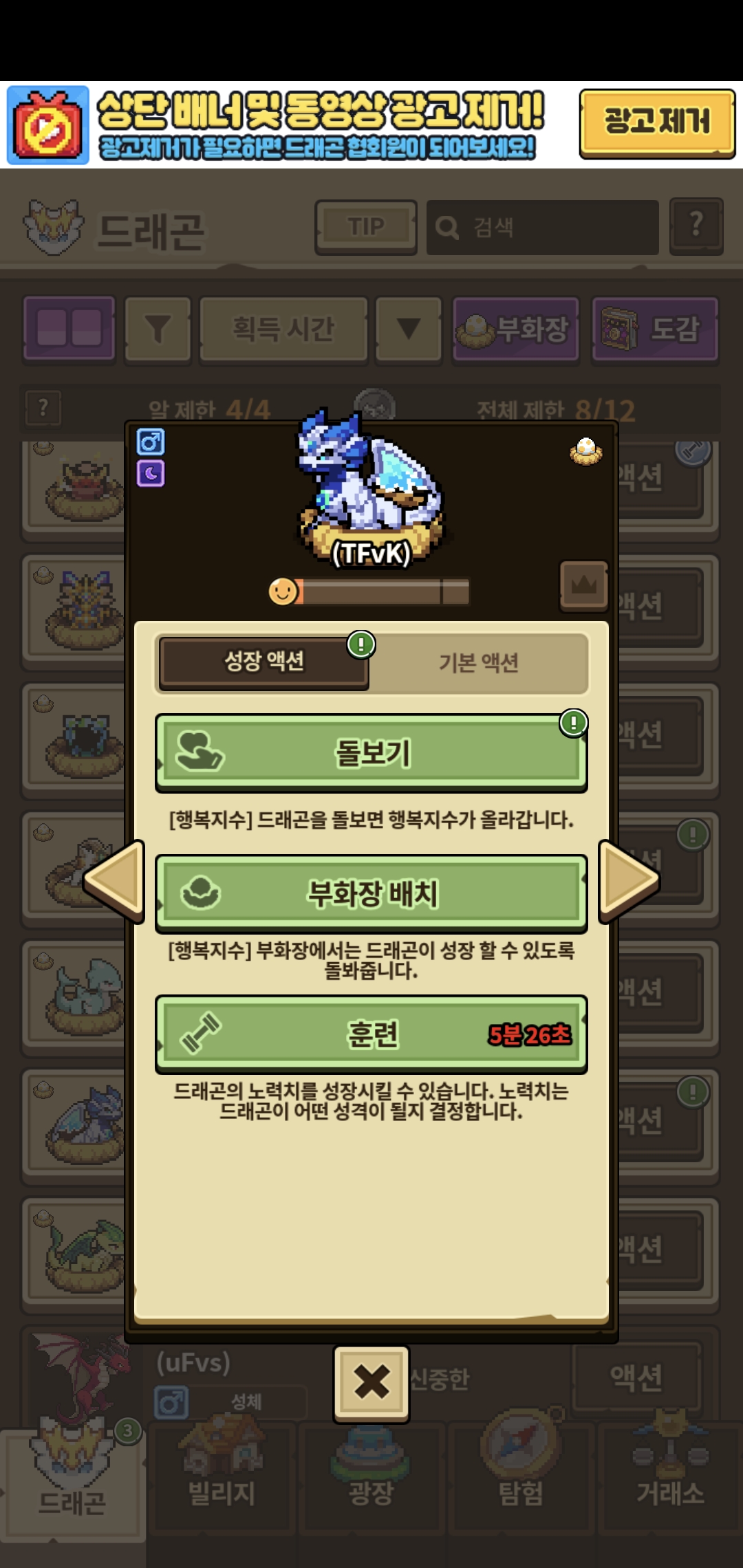Go to the next dragon with right arrow
The height and width of the screenshot is (1568, 743).
click(627, 880)
